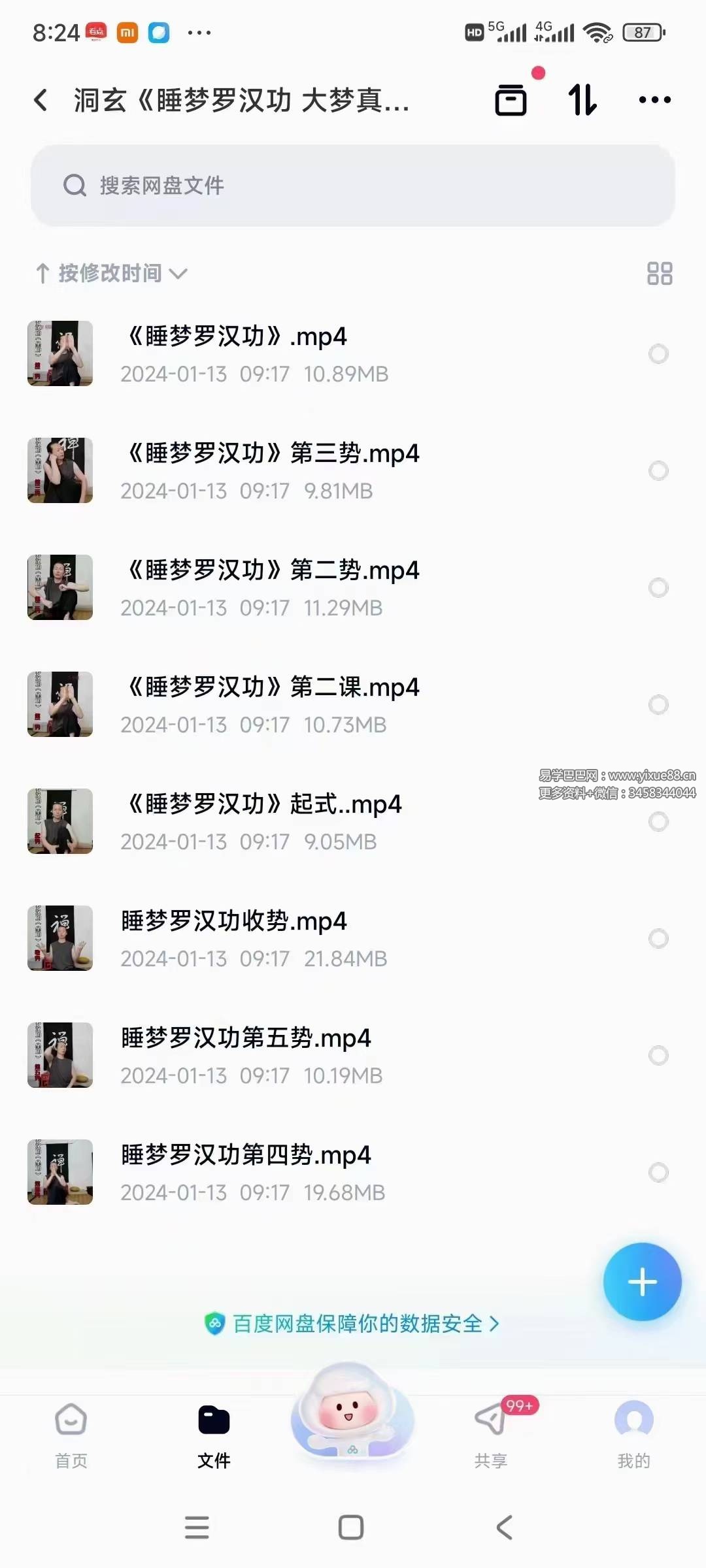Switch to grid view layout
This screenshot has width=706, height=1568.
660,273
